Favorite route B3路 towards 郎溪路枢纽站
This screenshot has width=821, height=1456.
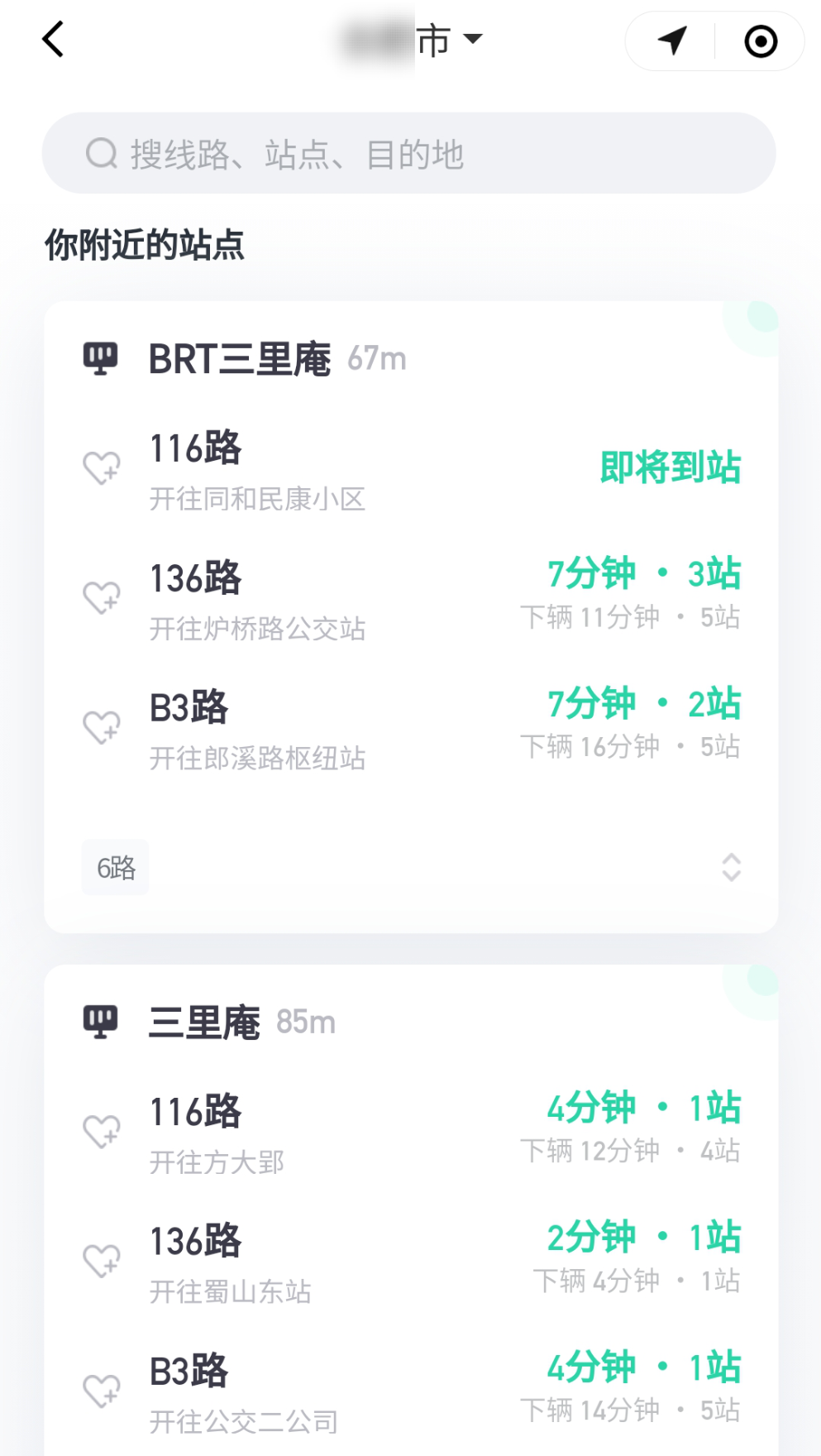pos(102,727)
